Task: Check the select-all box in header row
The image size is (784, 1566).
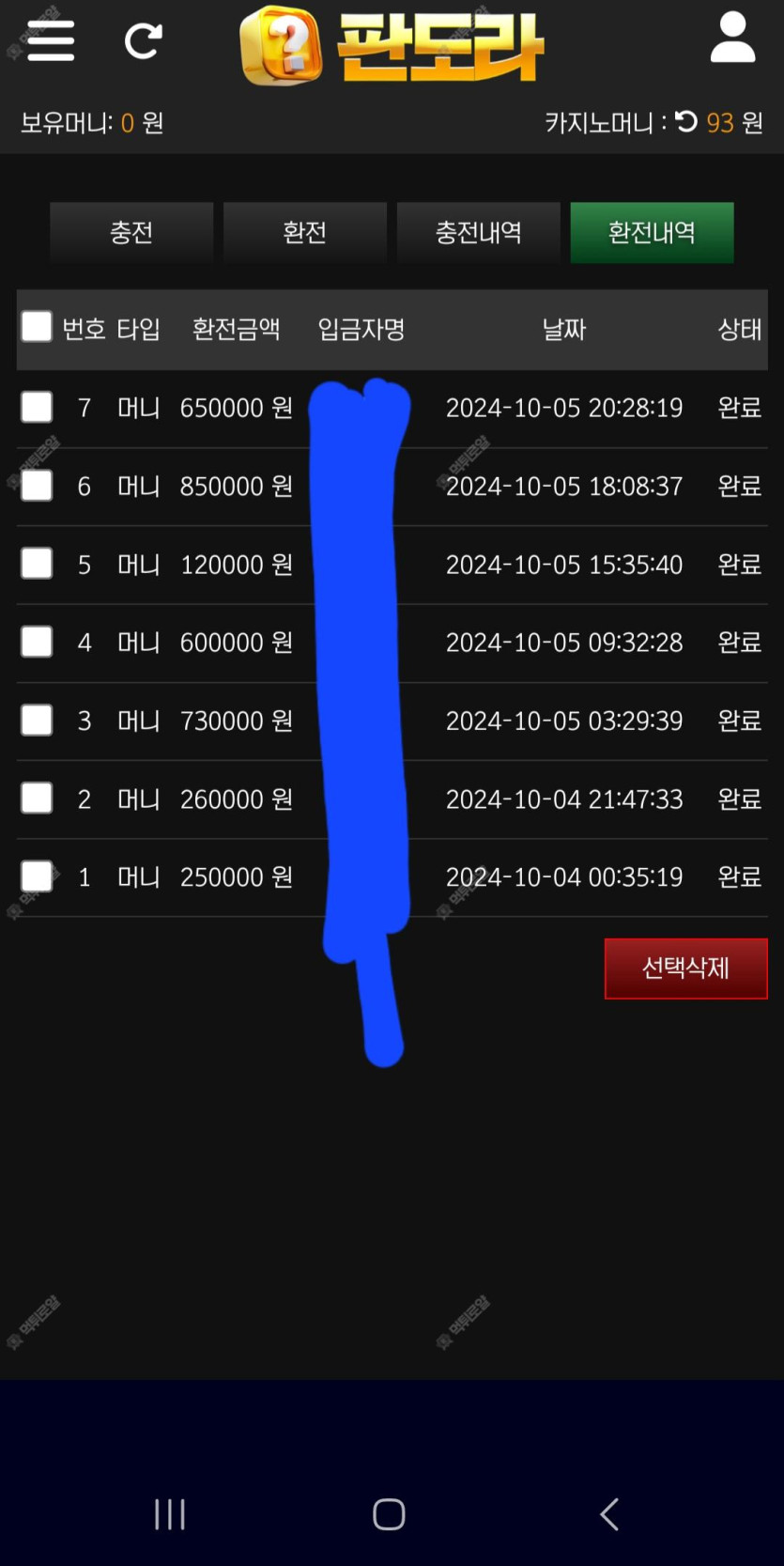Action: pos(37,327)
